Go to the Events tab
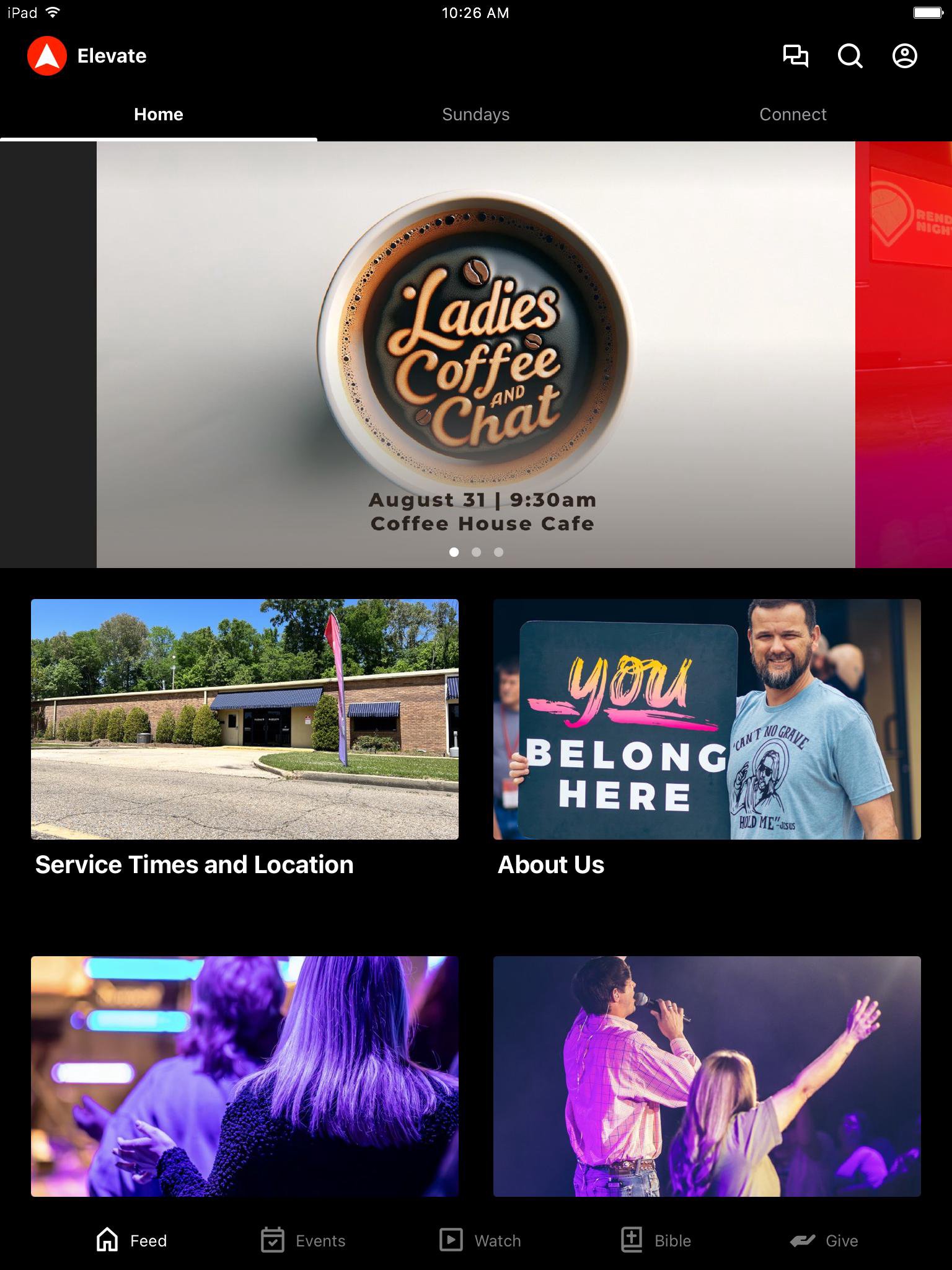 click(303, 1240)
